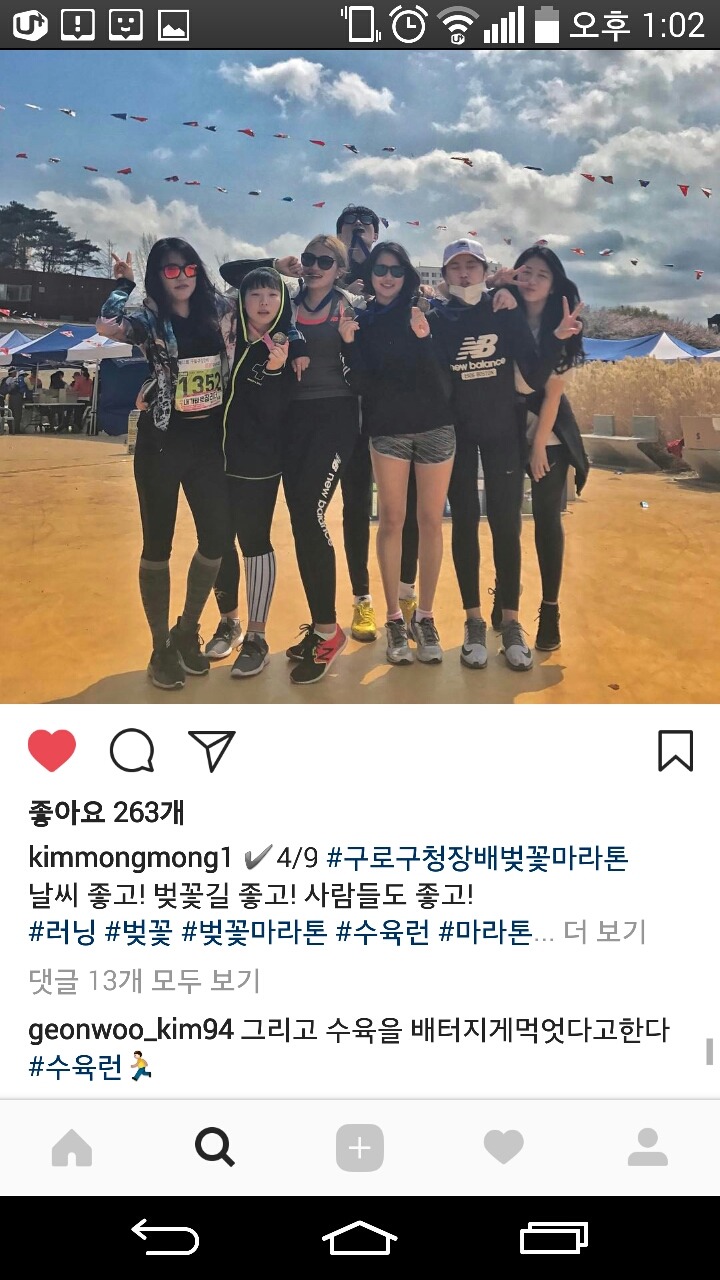Viewport: 720px width, 1280px height.
Task: Expand caption with 더 보기
Action: (604, 932)
